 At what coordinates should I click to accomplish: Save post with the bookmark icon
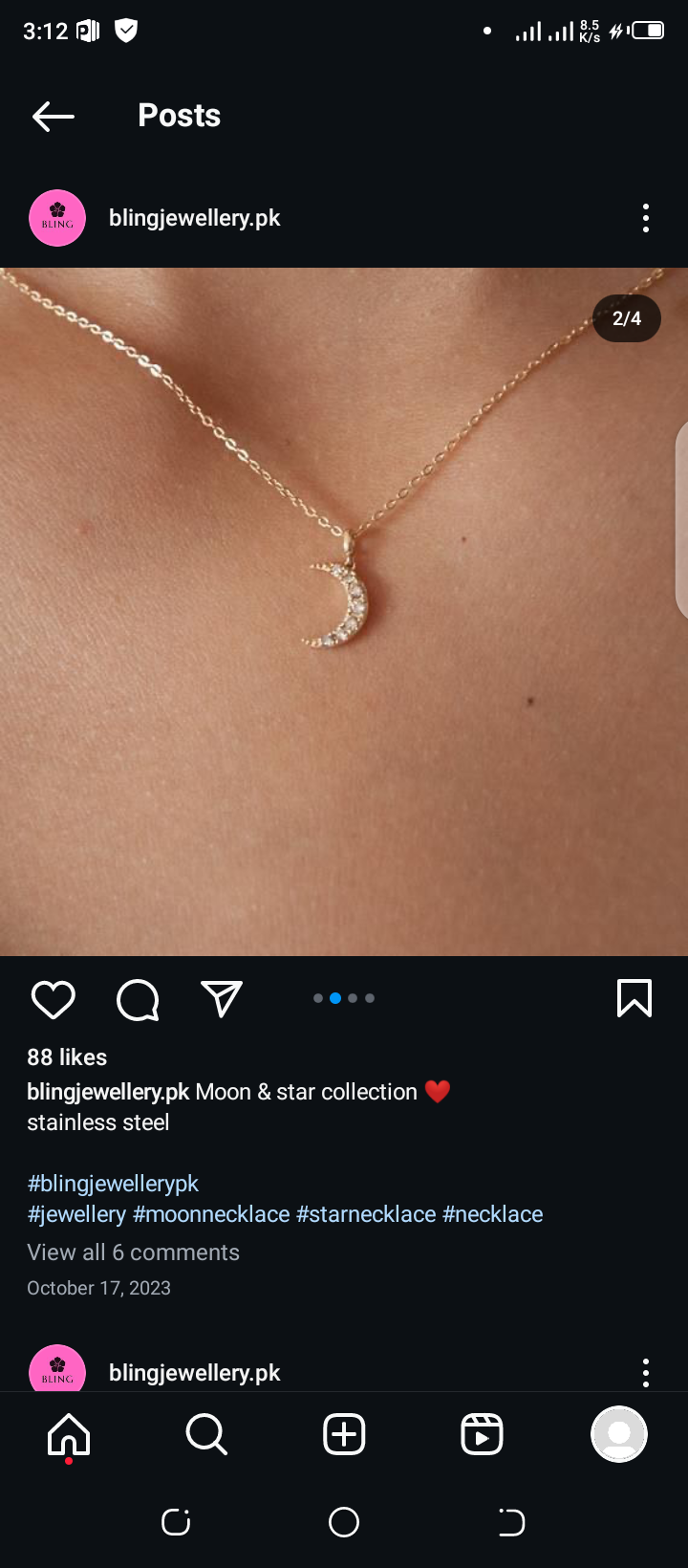(634, 998)
